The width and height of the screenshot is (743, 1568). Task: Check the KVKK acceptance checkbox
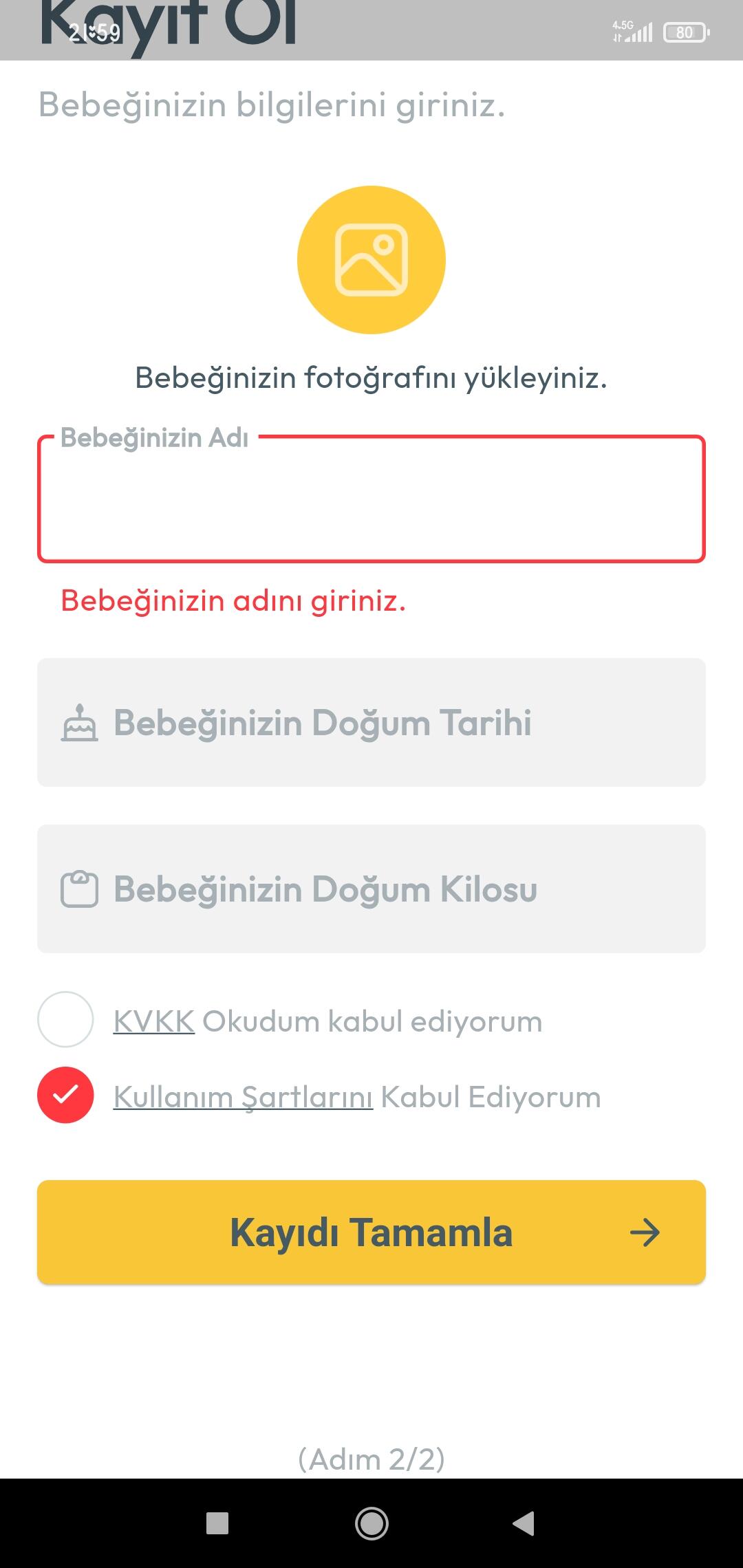pos(65,1019)
